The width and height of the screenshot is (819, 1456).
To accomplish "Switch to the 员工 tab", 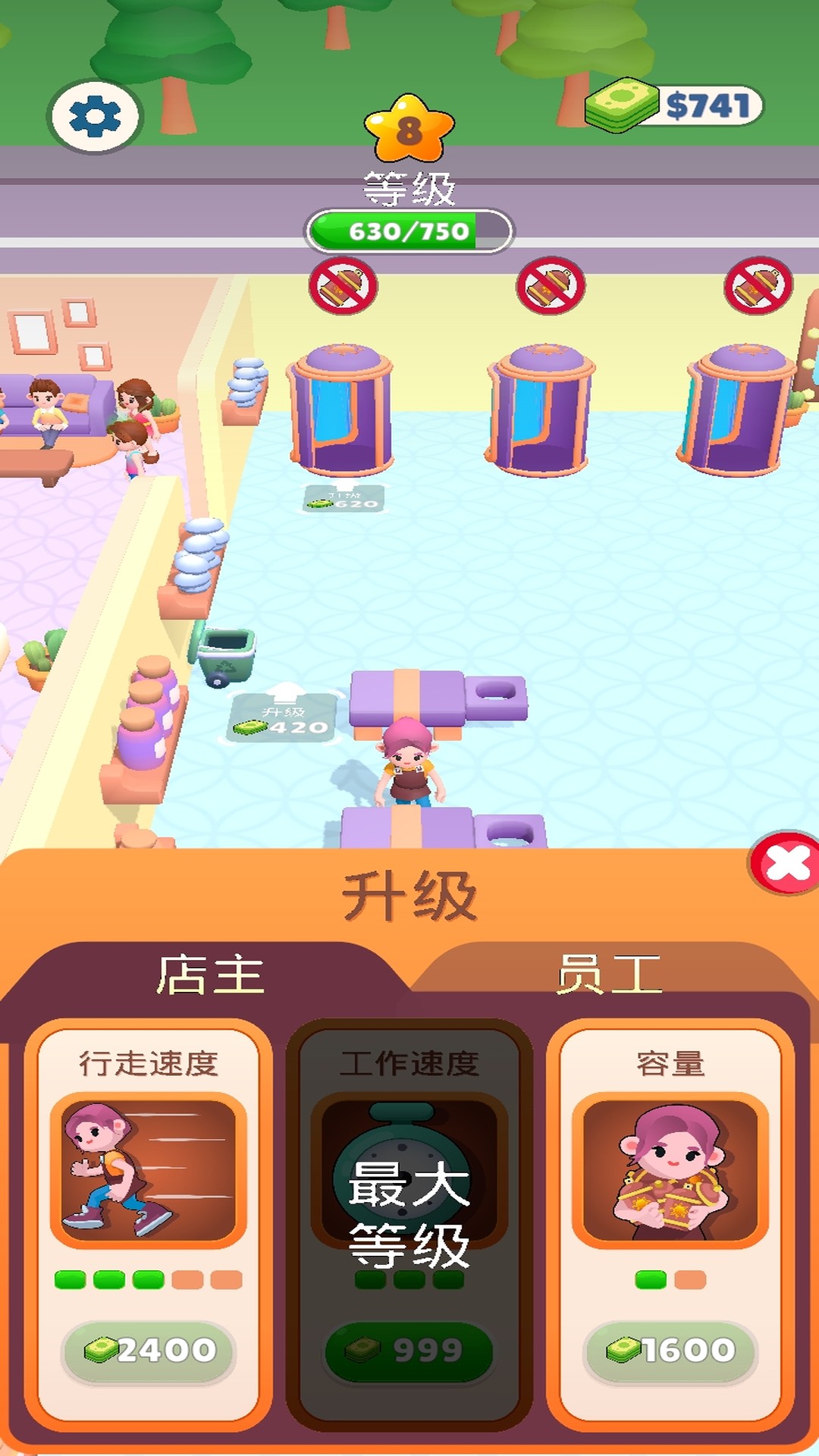I will point(609,974).
